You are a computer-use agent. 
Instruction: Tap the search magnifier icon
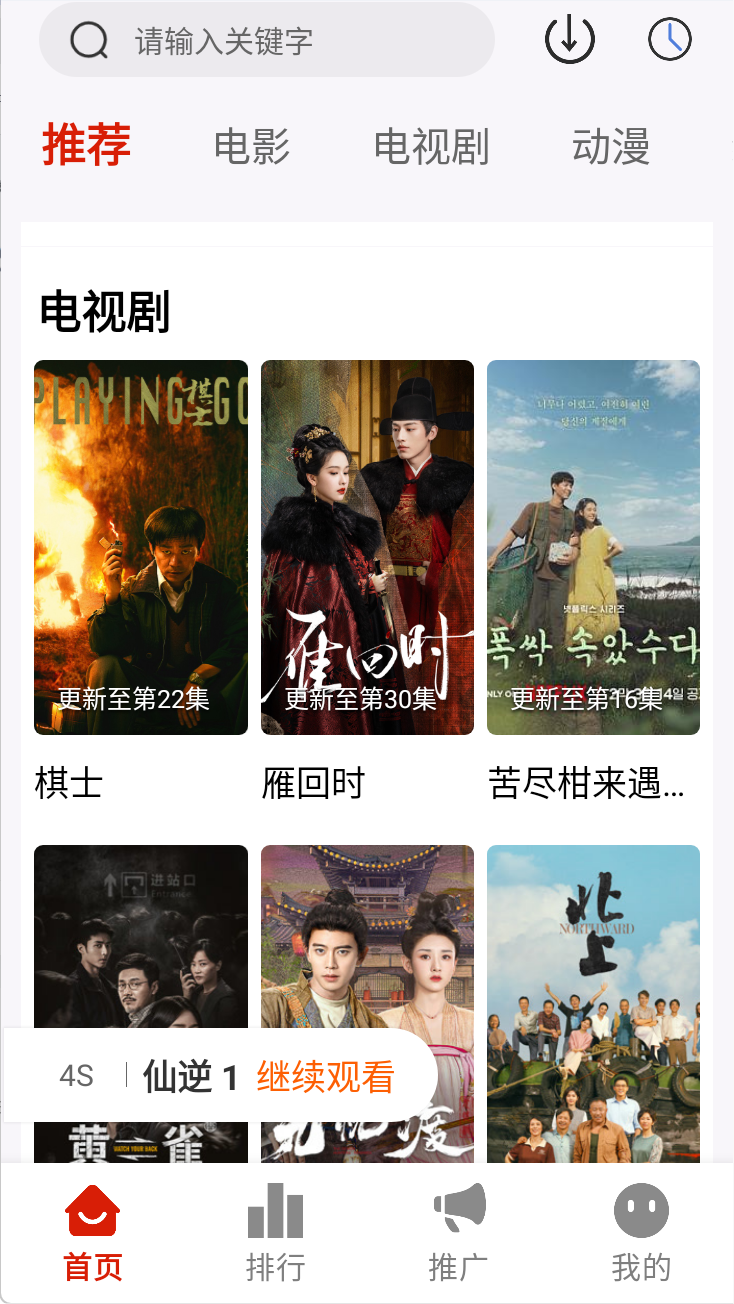(x=90, y=41)
